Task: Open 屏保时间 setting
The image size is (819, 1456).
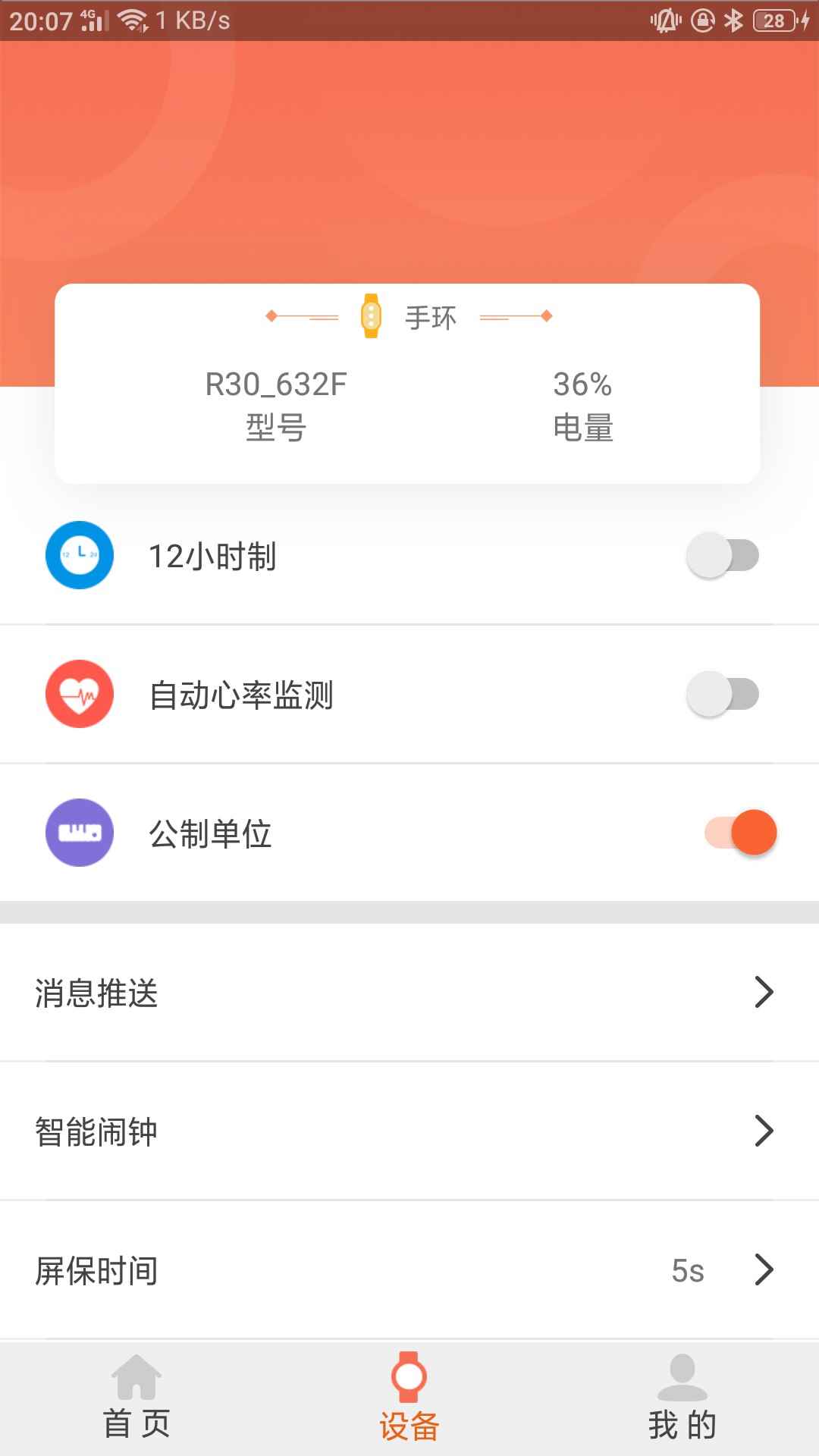Action: pyautogui.click(x=409, y=1270)
